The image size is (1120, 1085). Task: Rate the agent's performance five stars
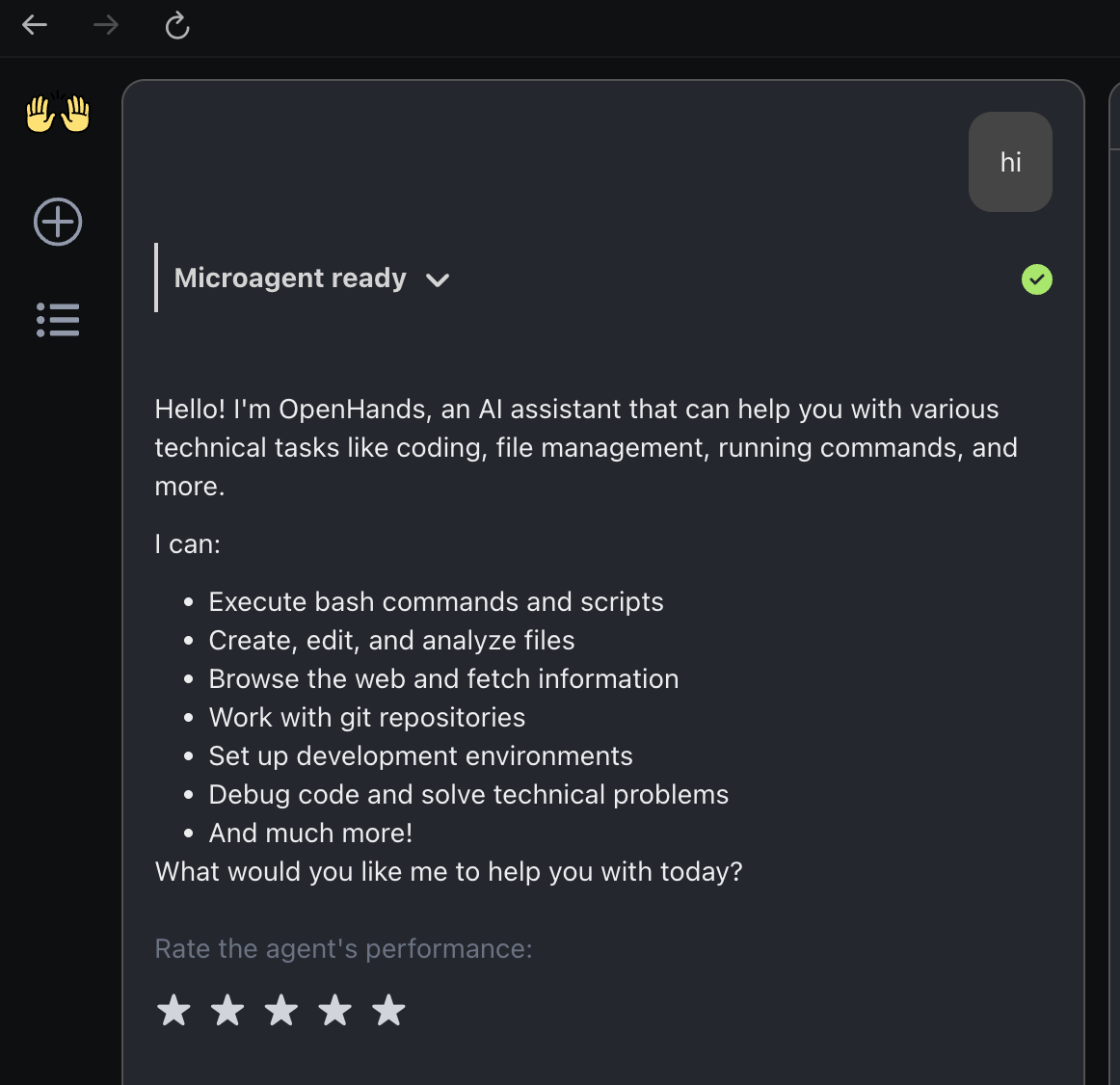tap(389, 1011)
